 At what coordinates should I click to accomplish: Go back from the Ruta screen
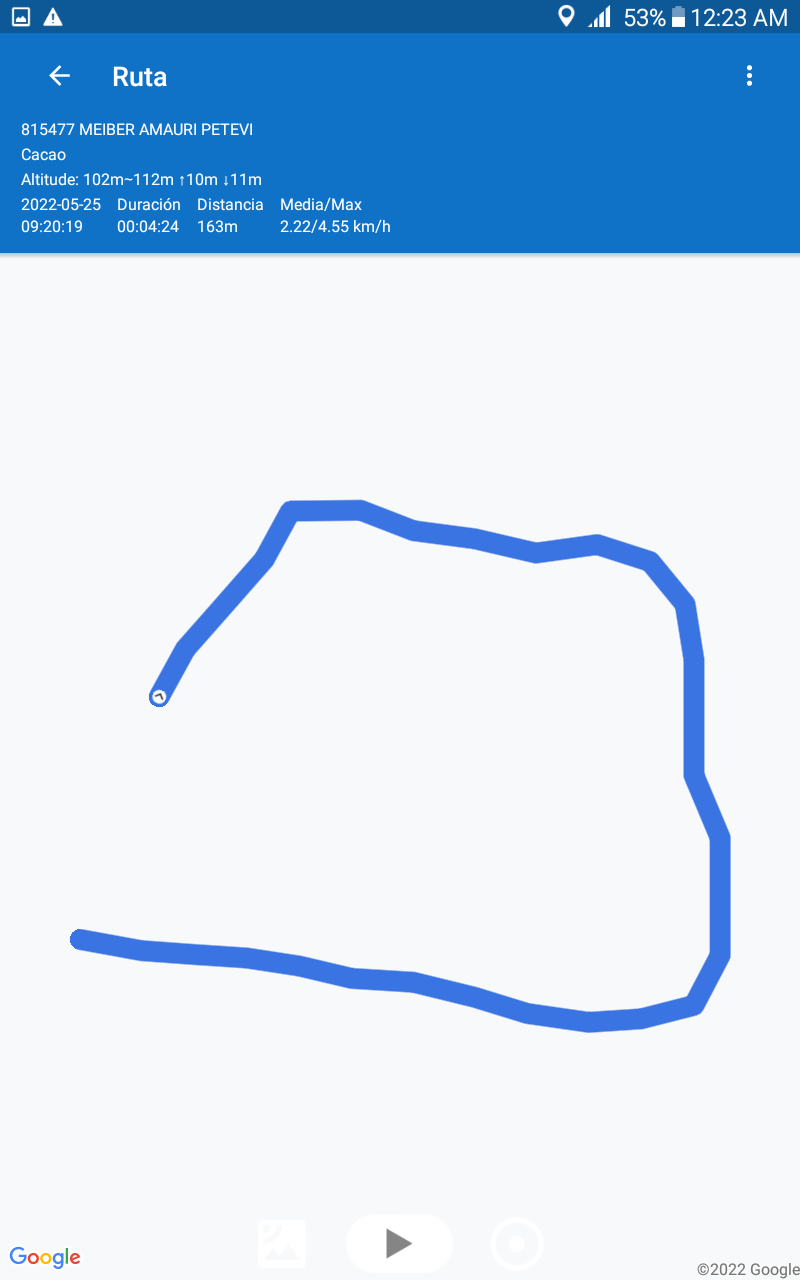pos(60,76)
